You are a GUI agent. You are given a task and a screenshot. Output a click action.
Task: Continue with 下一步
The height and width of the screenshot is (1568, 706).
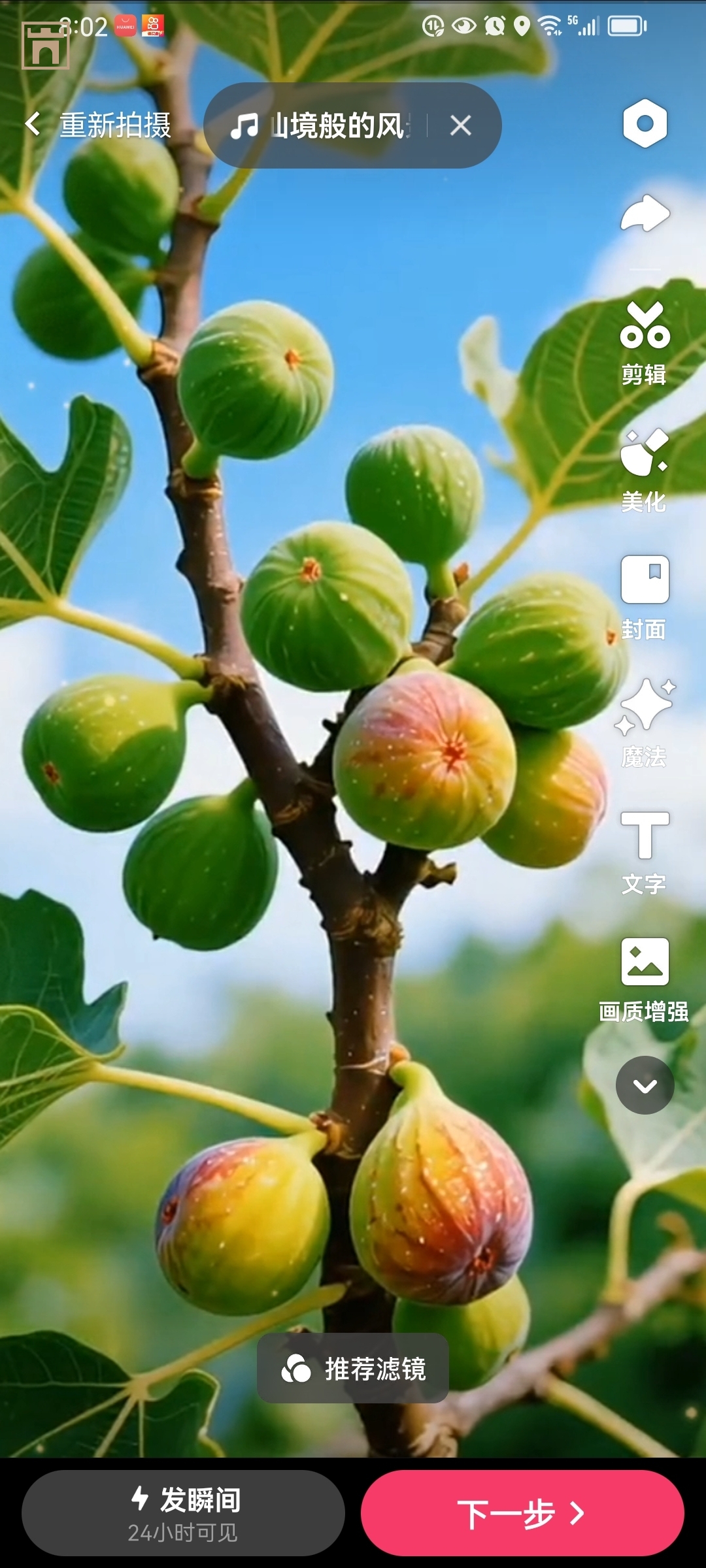point(522,1513)
